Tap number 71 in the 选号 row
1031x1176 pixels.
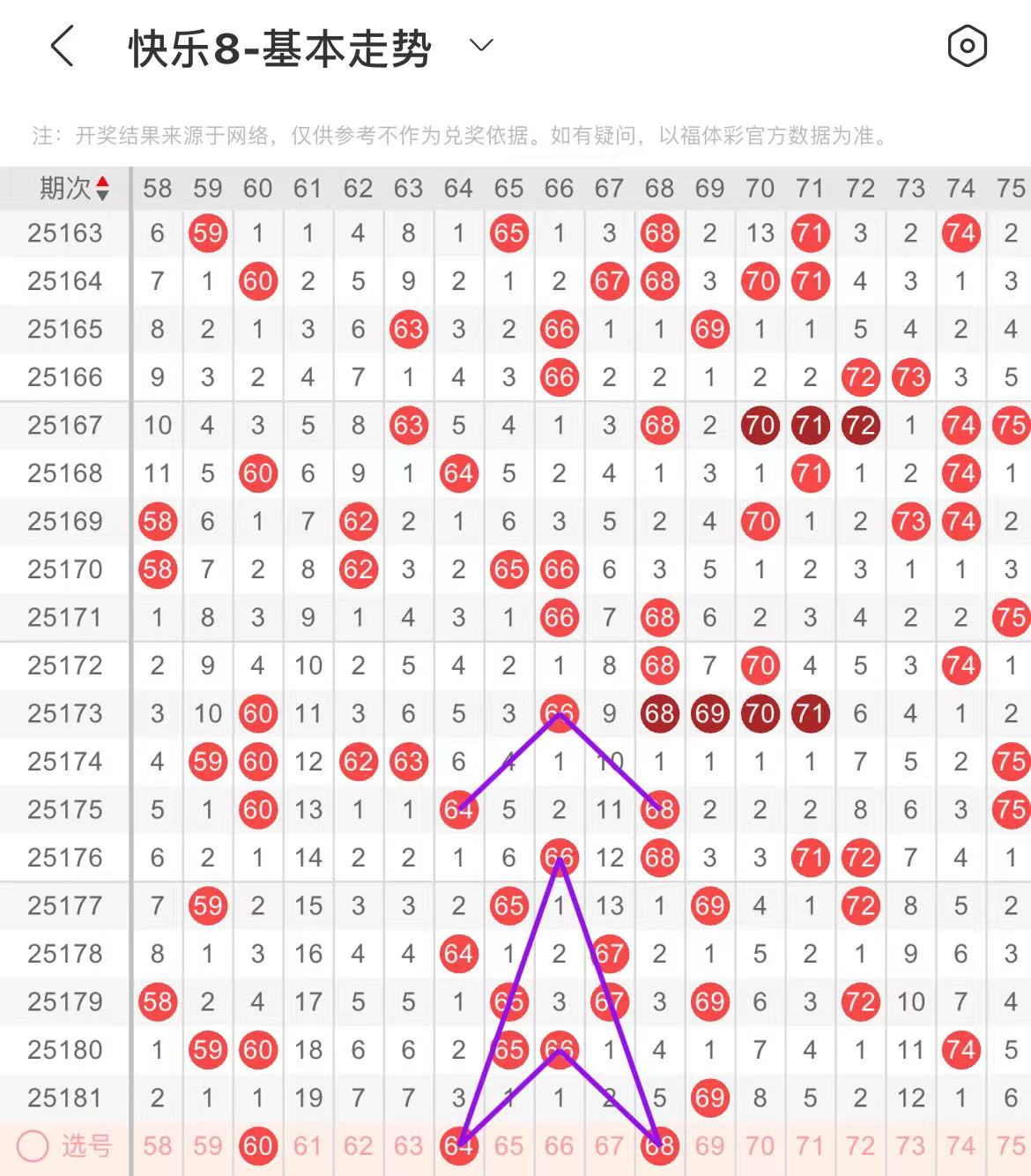(810, 1146)
